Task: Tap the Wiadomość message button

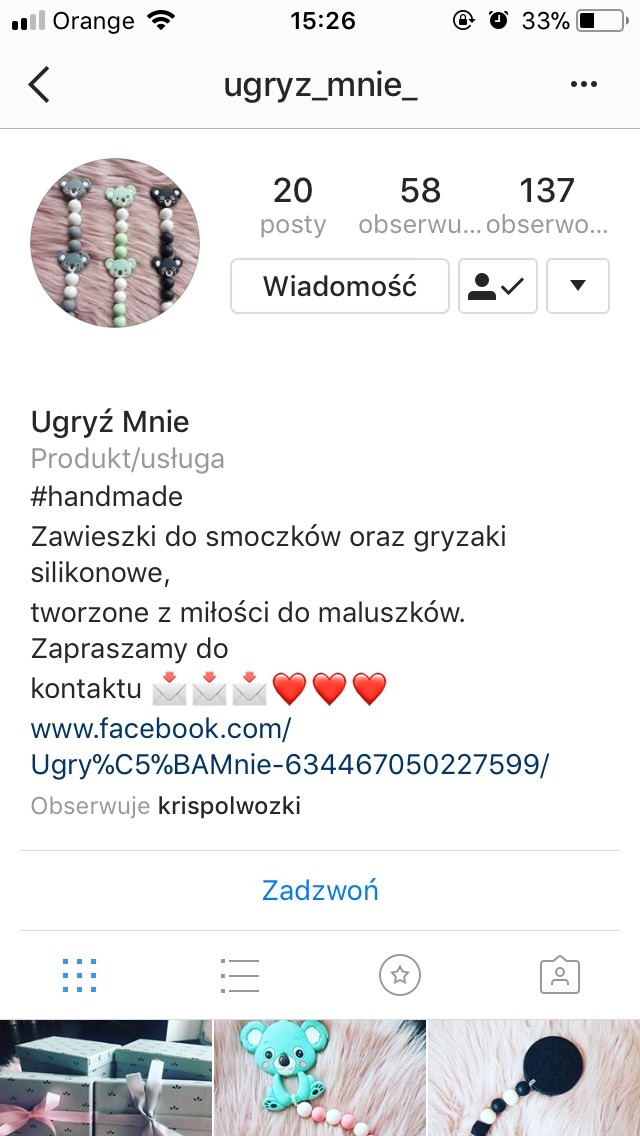Action: pos(339,287)
